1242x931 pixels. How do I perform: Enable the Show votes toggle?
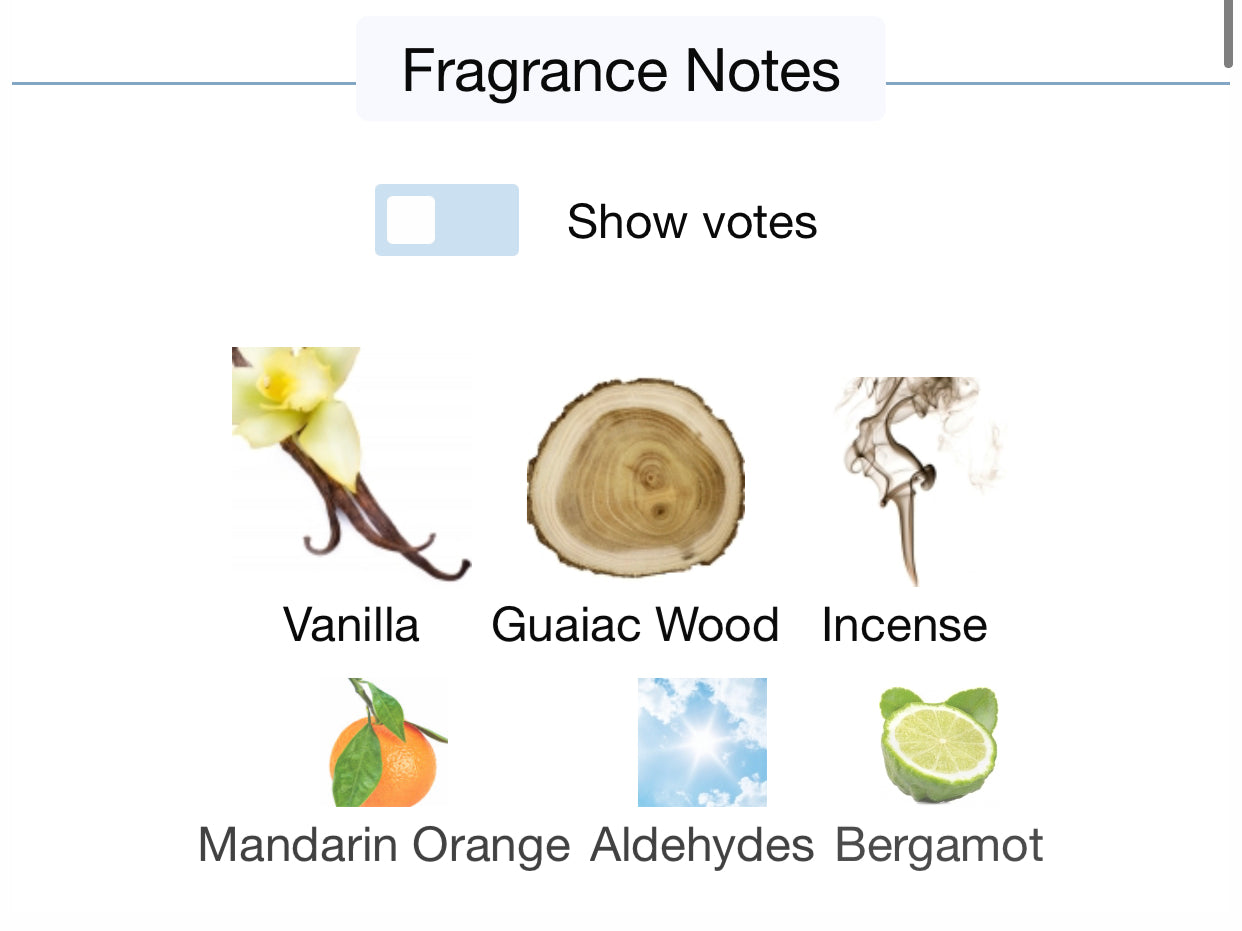click(446, 220)
